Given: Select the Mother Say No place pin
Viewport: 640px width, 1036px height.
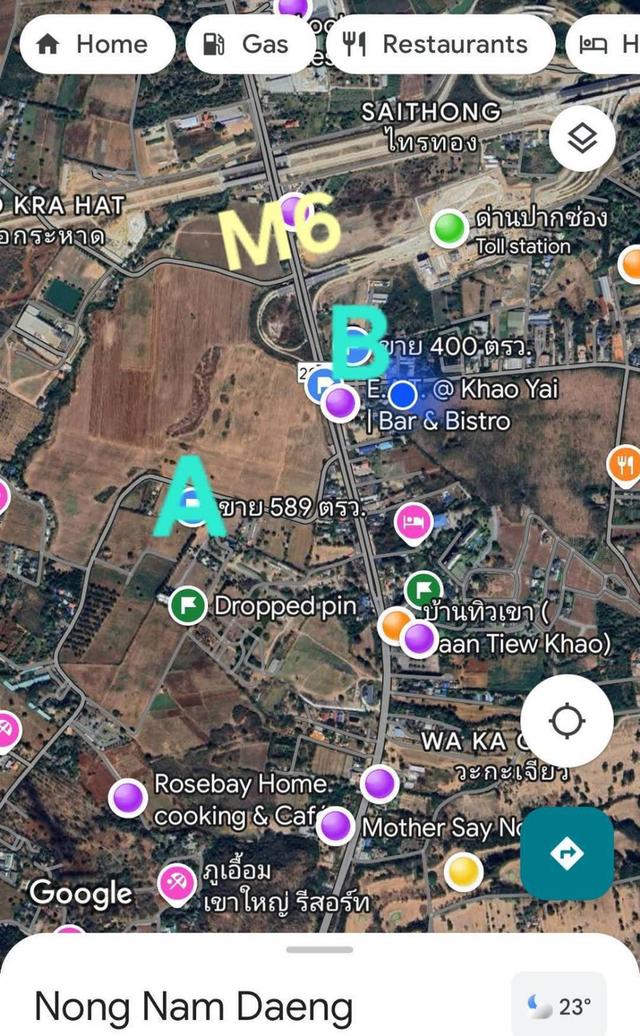Looking at the screenshot, I should (336, 826).
